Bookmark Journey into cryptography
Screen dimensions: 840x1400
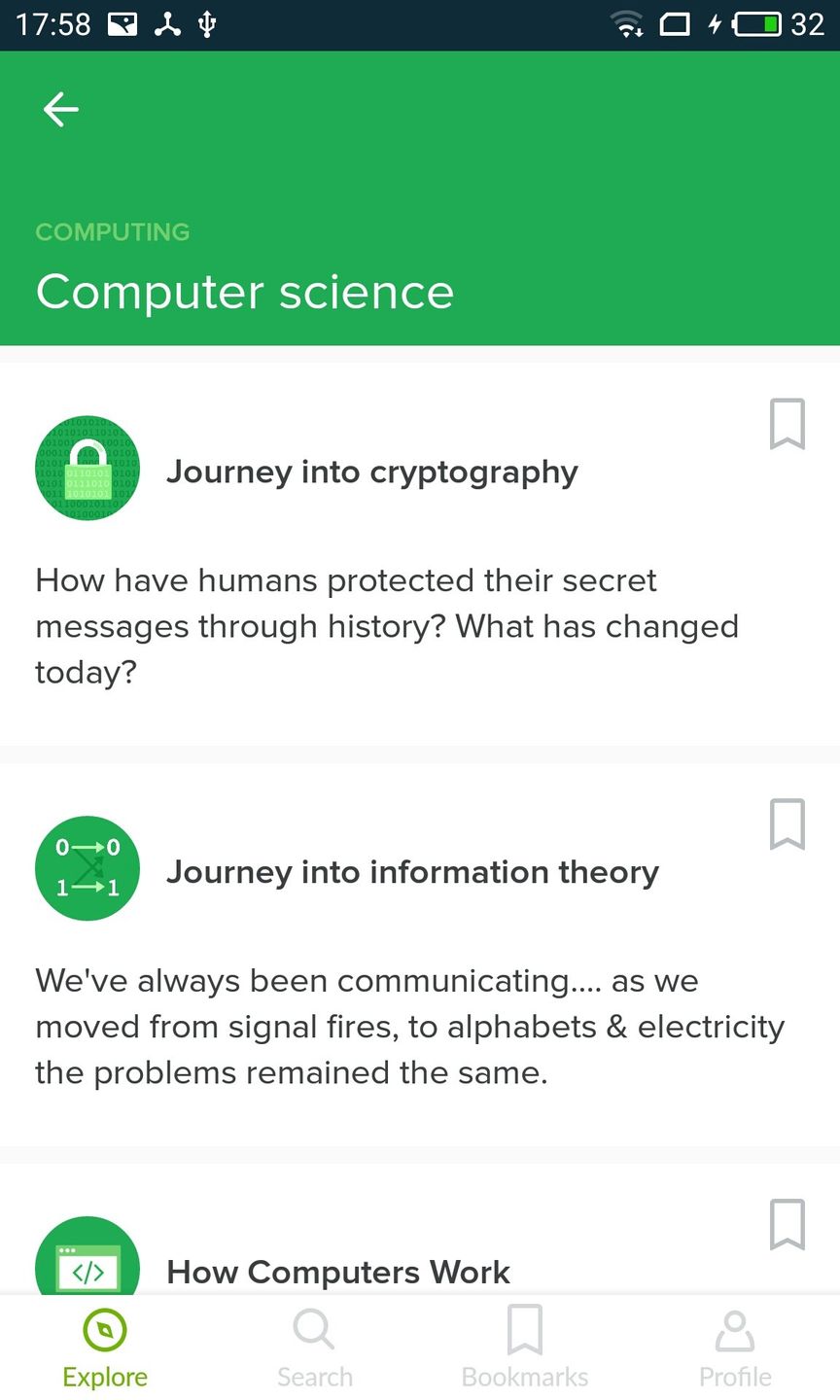(787, 424)
